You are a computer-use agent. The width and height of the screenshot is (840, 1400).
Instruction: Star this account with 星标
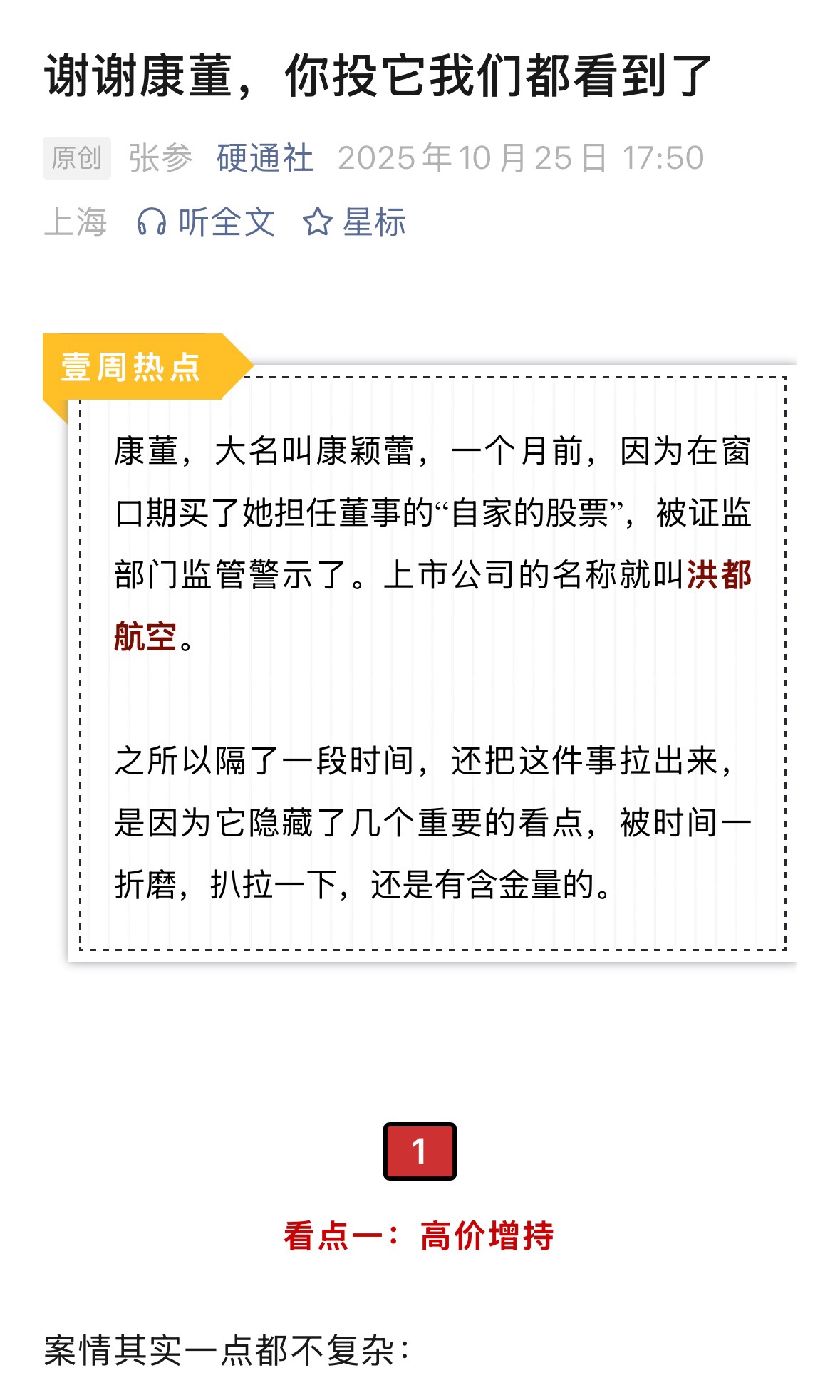(x=354, y=222)
